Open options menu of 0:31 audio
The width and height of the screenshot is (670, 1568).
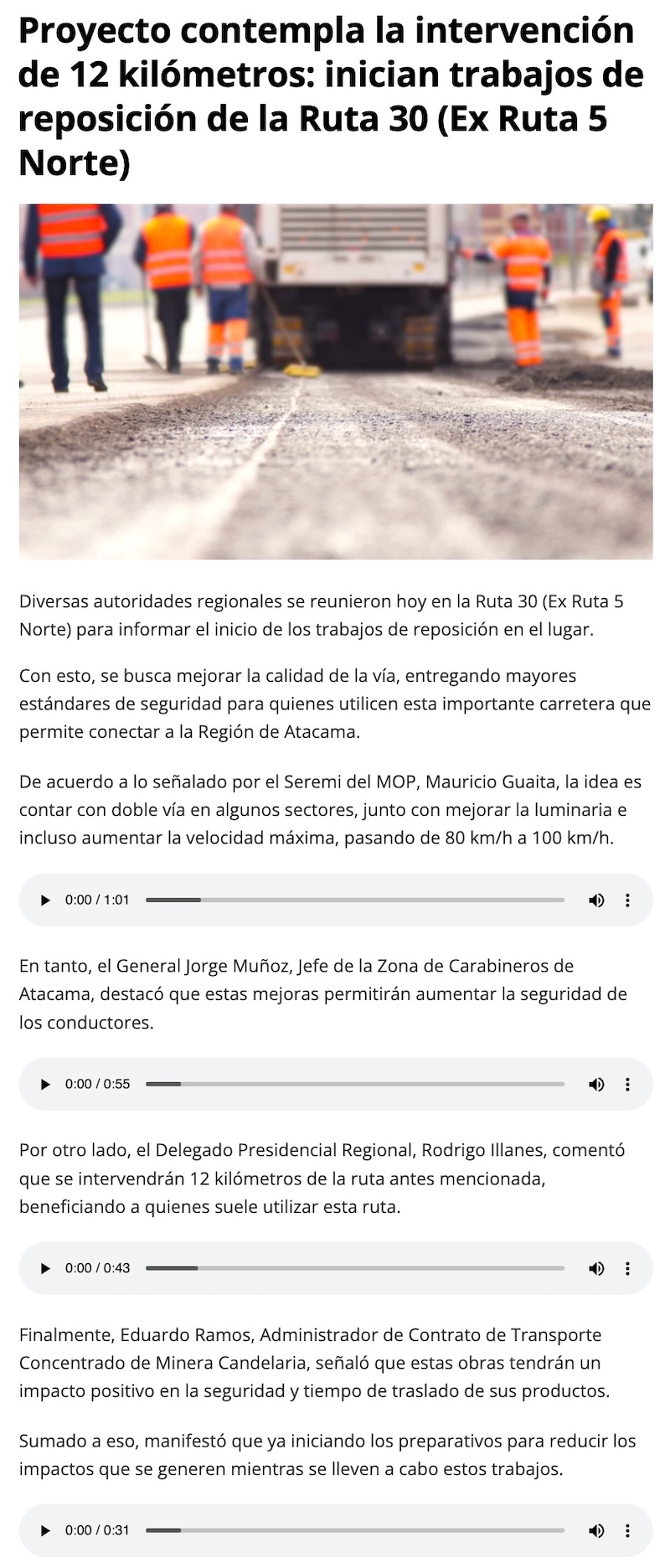[x=627, y=1530]
